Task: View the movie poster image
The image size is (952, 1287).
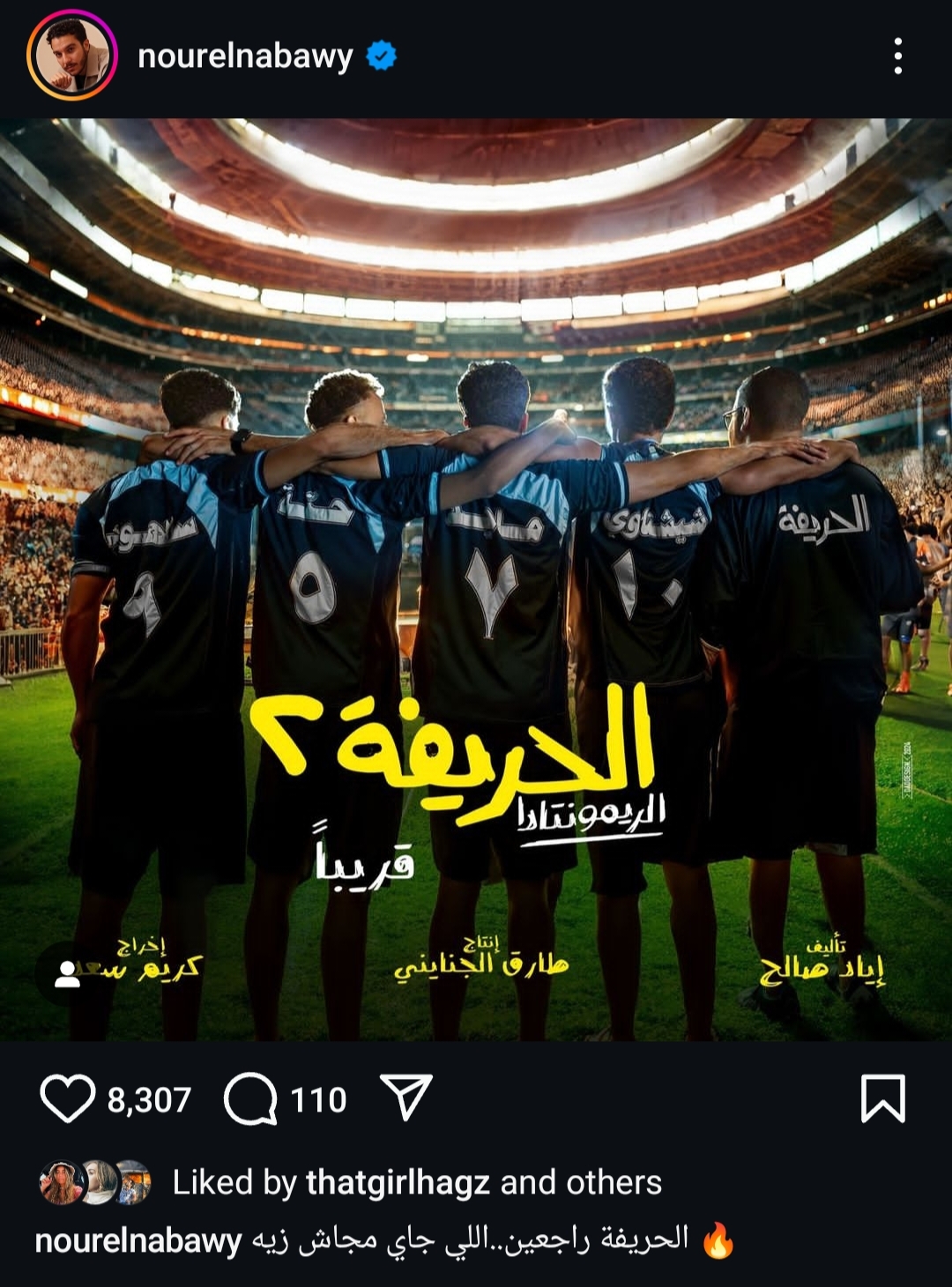Action: [476, 579]
